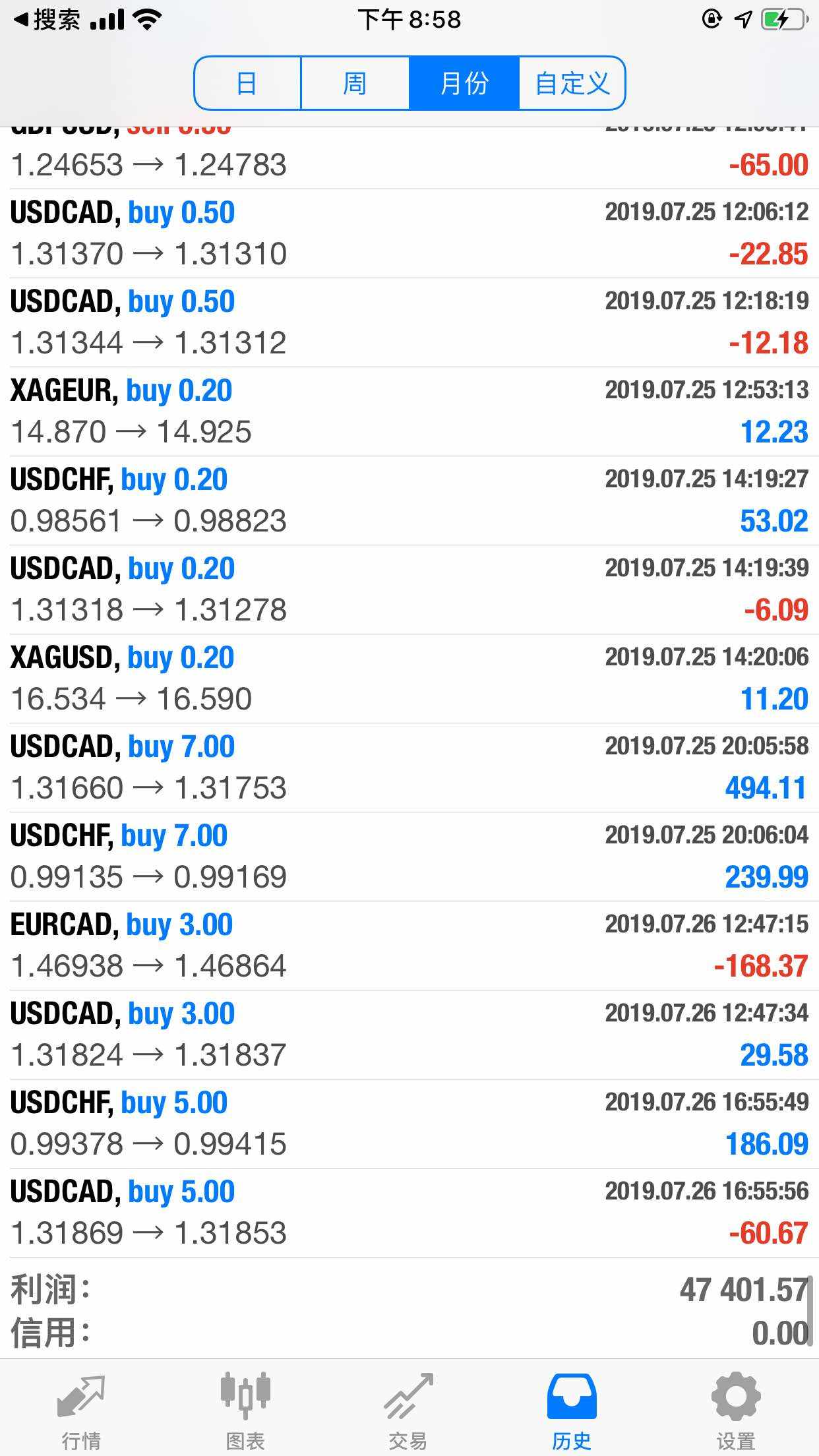Return to 搜索 via the back arrow

(x=46, y=20)
